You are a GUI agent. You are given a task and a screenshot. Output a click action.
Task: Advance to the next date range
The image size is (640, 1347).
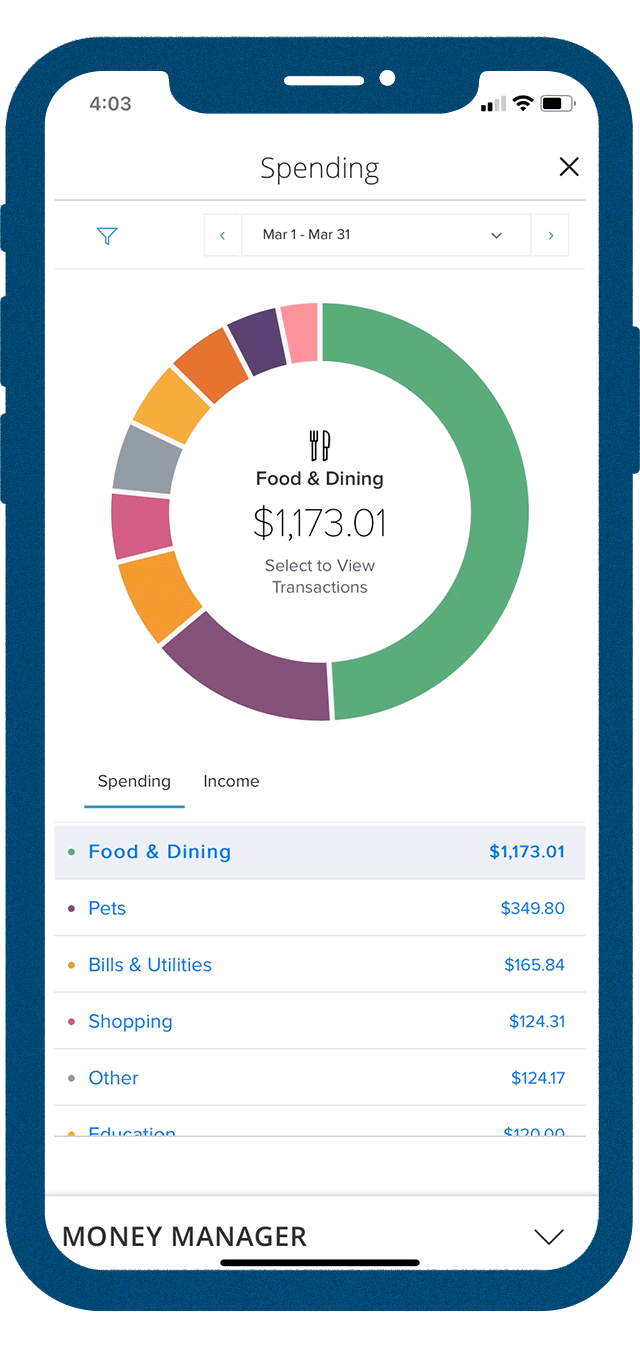coord(550,236)
